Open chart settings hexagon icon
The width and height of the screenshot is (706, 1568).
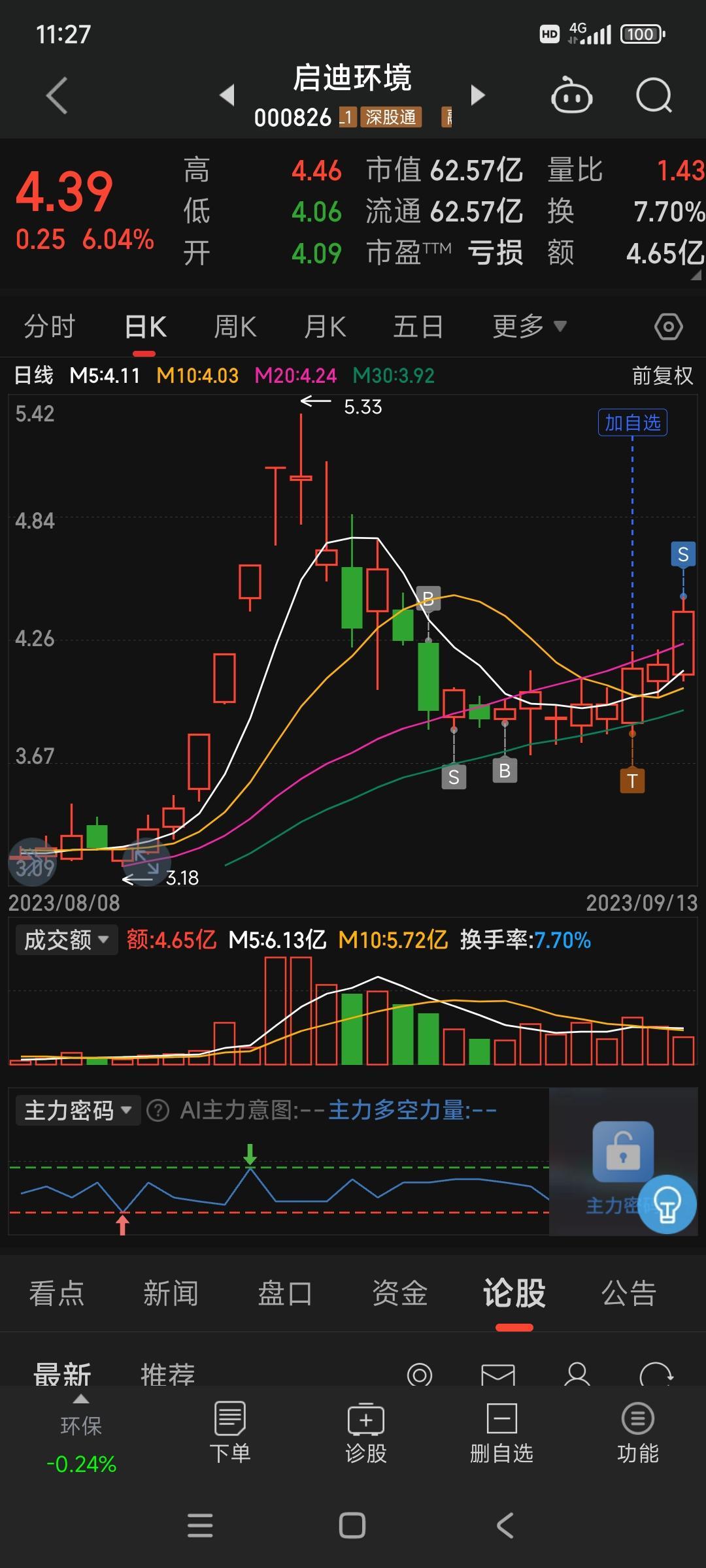point(668,327)
